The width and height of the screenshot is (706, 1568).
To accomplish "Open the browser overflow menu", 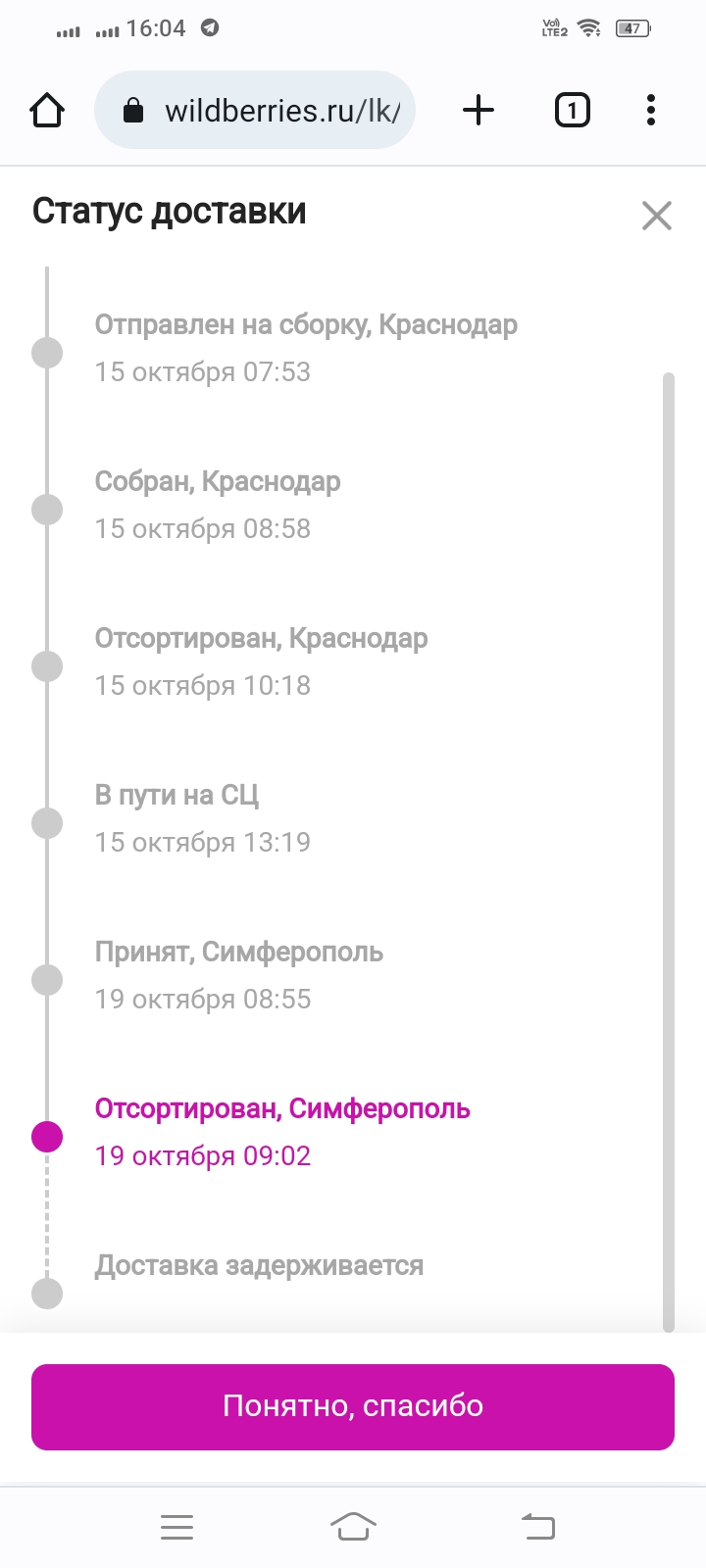I will 651,111.
